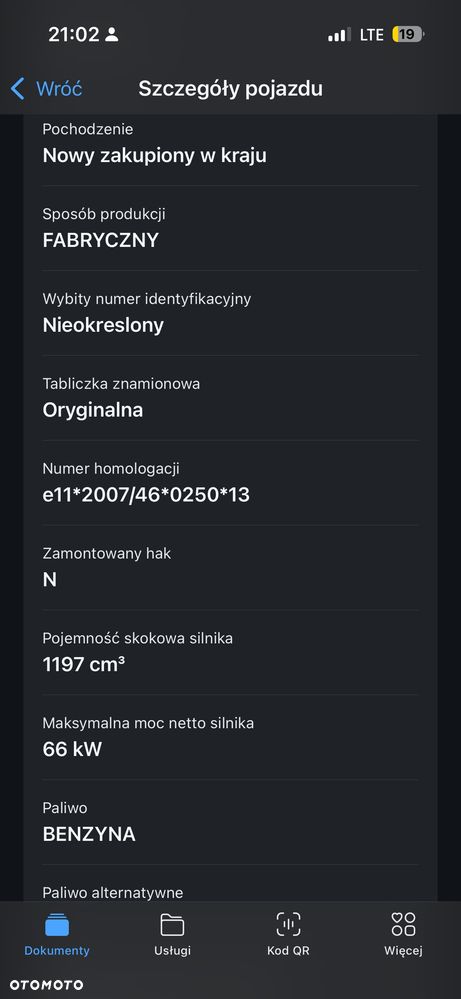The width and height of the screenshot is (461, 999).
Task: Switch to the Dokumenty tab
Action: click(x=57, y=934)
